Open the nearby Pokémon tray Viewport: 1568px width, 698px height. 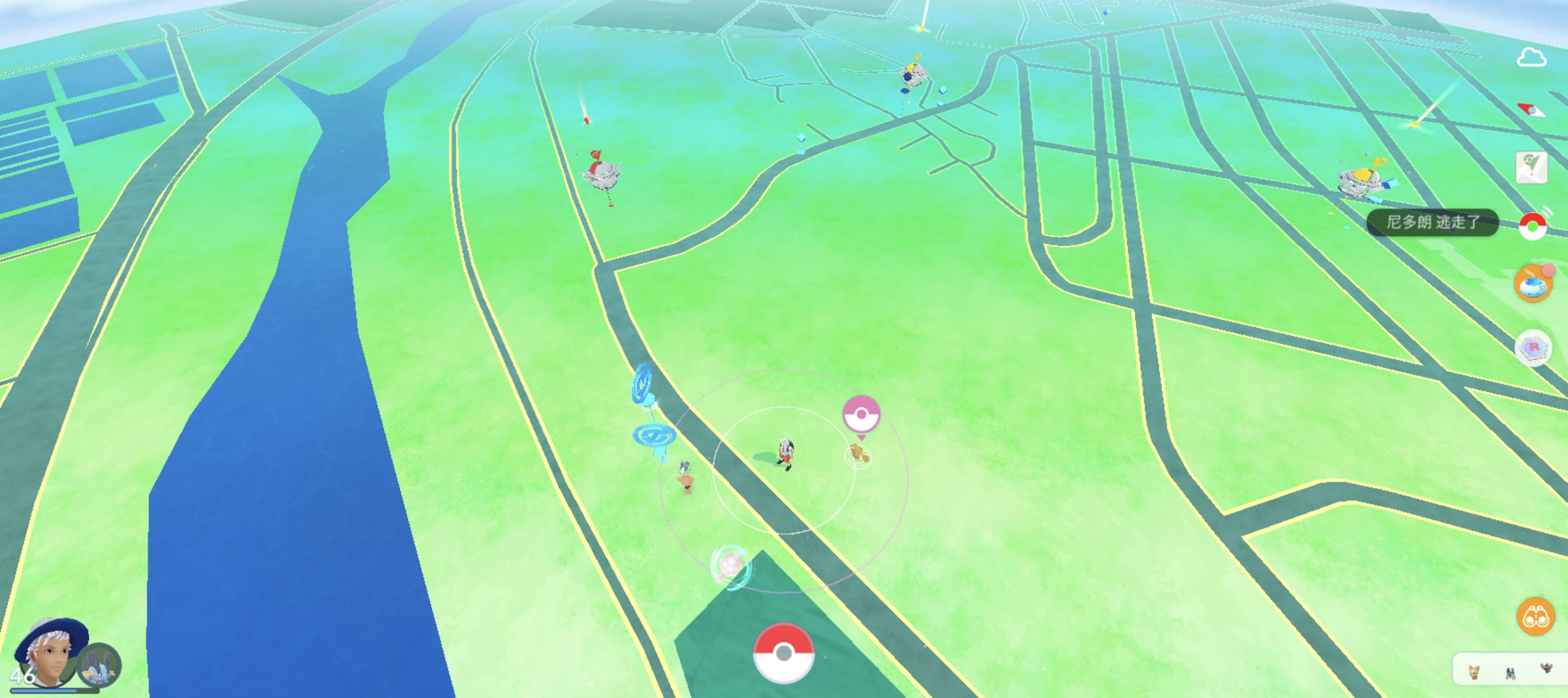[1510, 672]
